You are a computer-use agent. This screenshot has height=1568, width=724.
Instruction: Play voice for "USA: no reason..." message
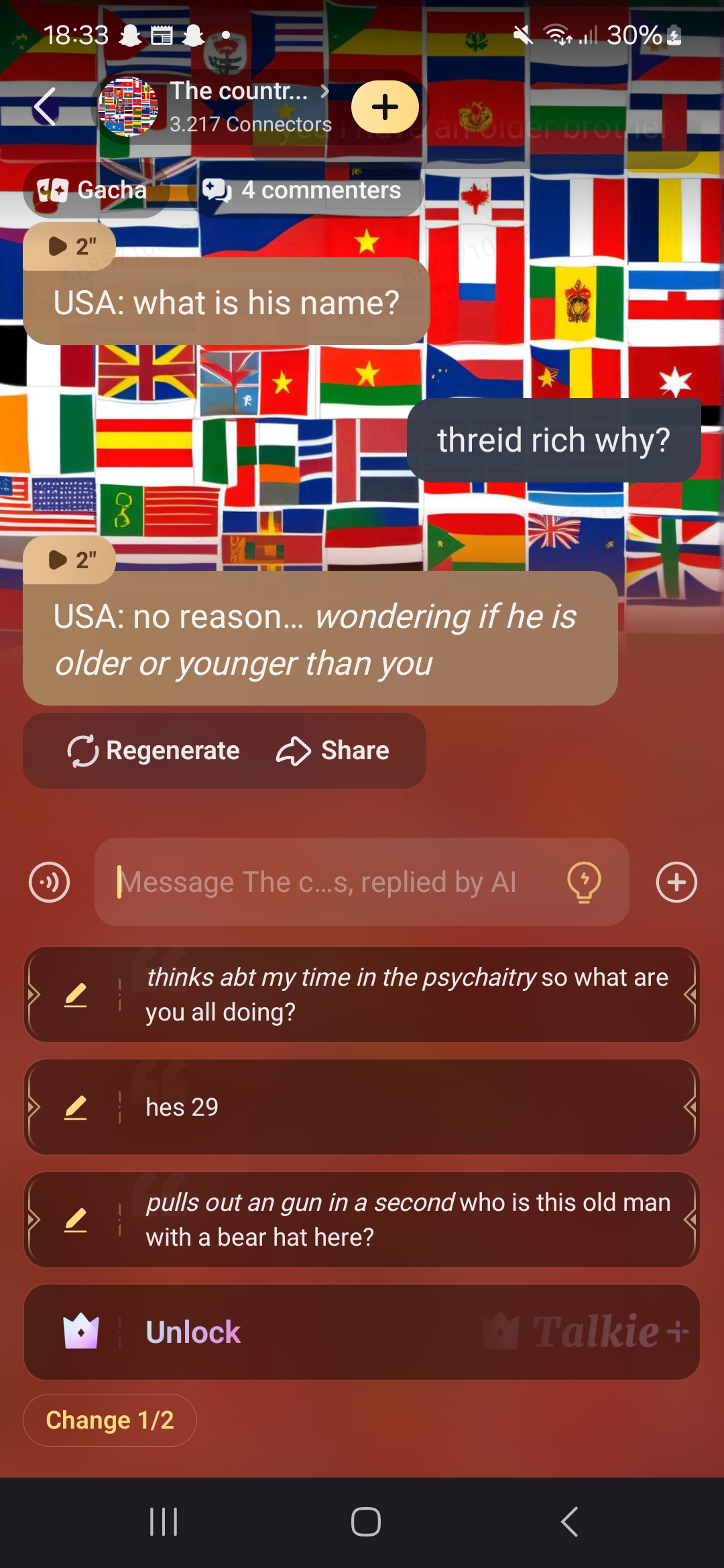pos(70,560)
